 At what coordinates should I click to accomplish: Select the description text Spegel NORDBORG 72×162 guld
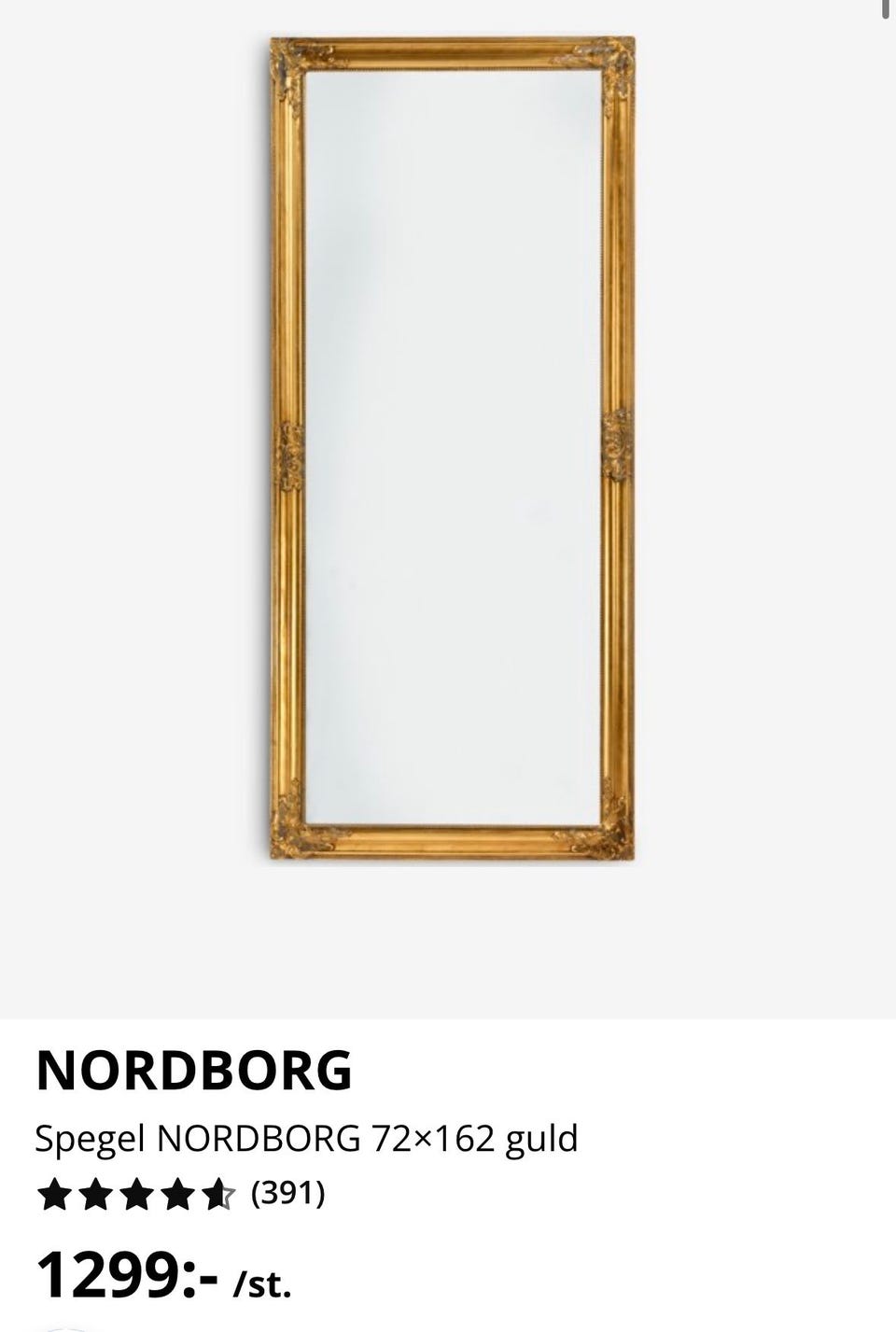pos(308,1138)
